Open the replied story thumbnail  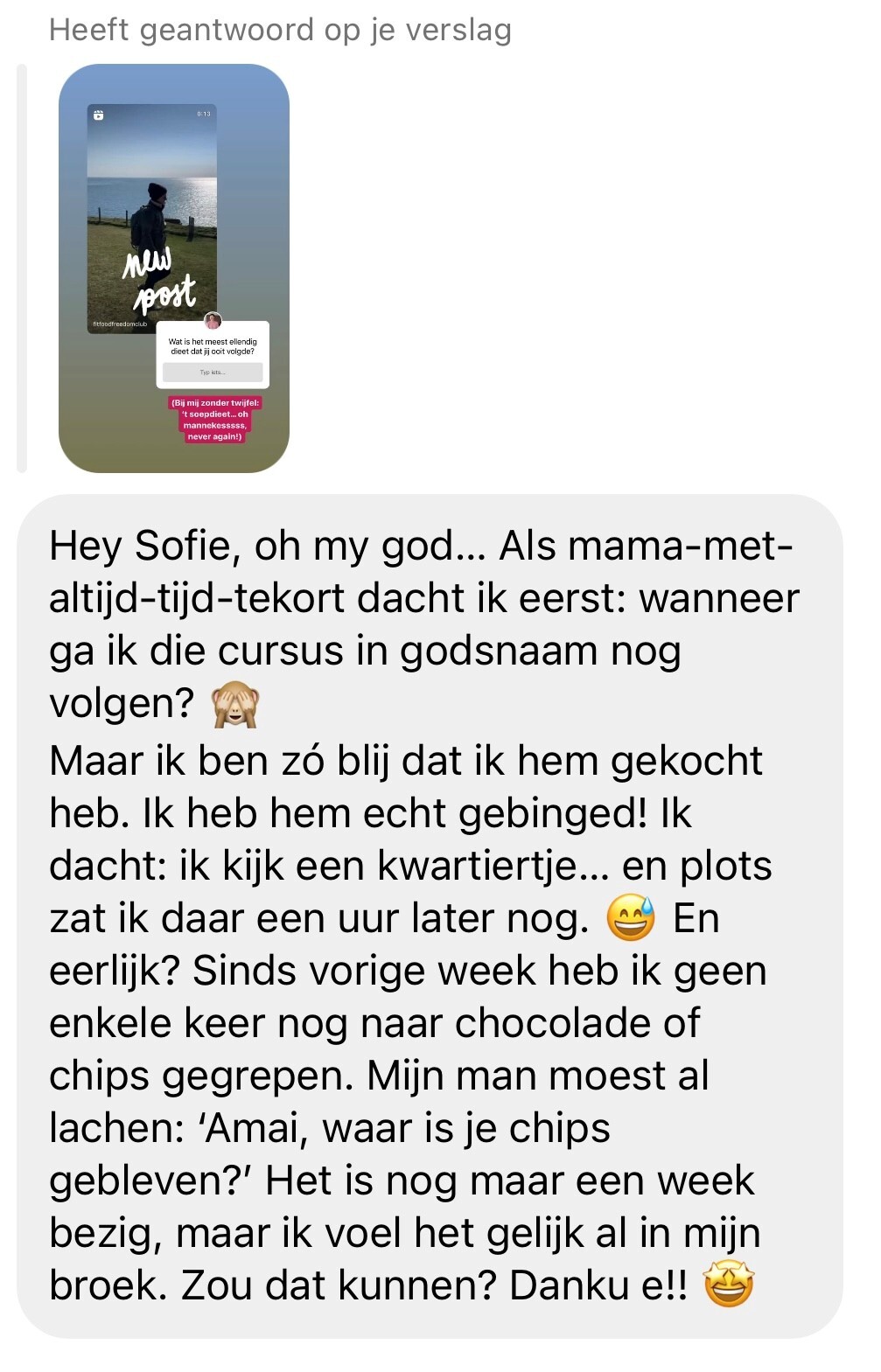(x=173, y=268)
